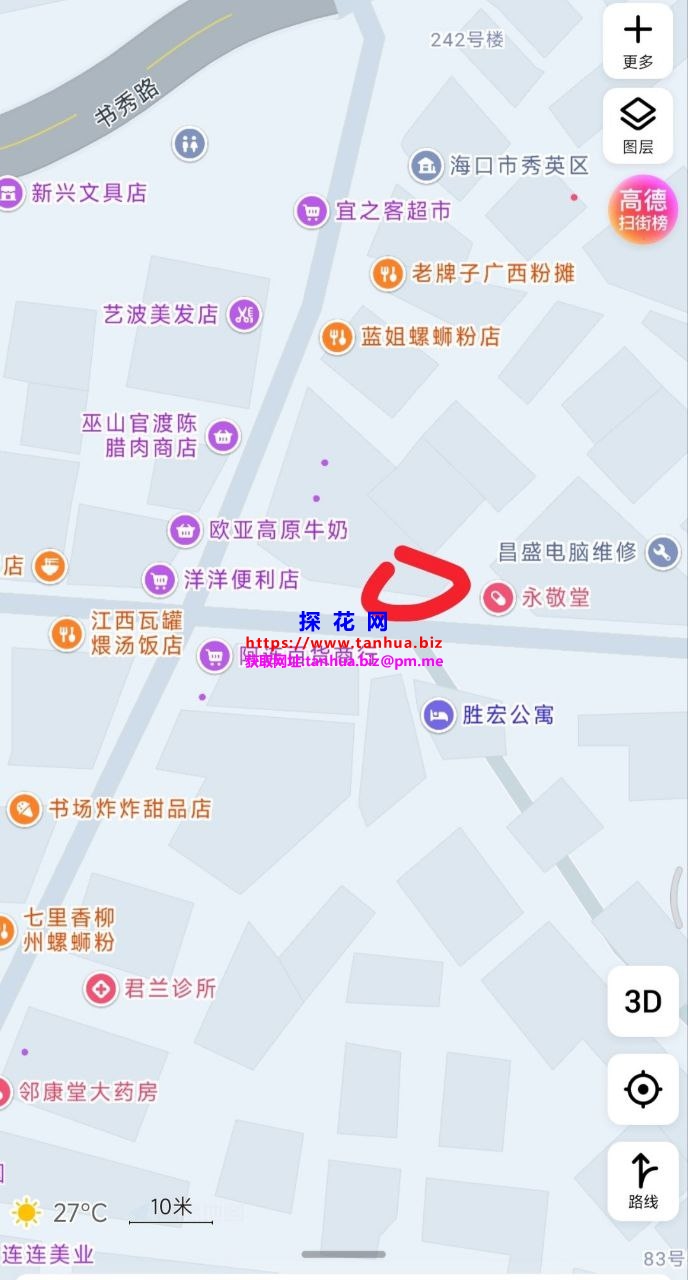The width and height of the screenshot is (688, 1280).
Task: Tap the 江西瓦罐煨汤饭店 restaurant marker
Action: (66, 633)
